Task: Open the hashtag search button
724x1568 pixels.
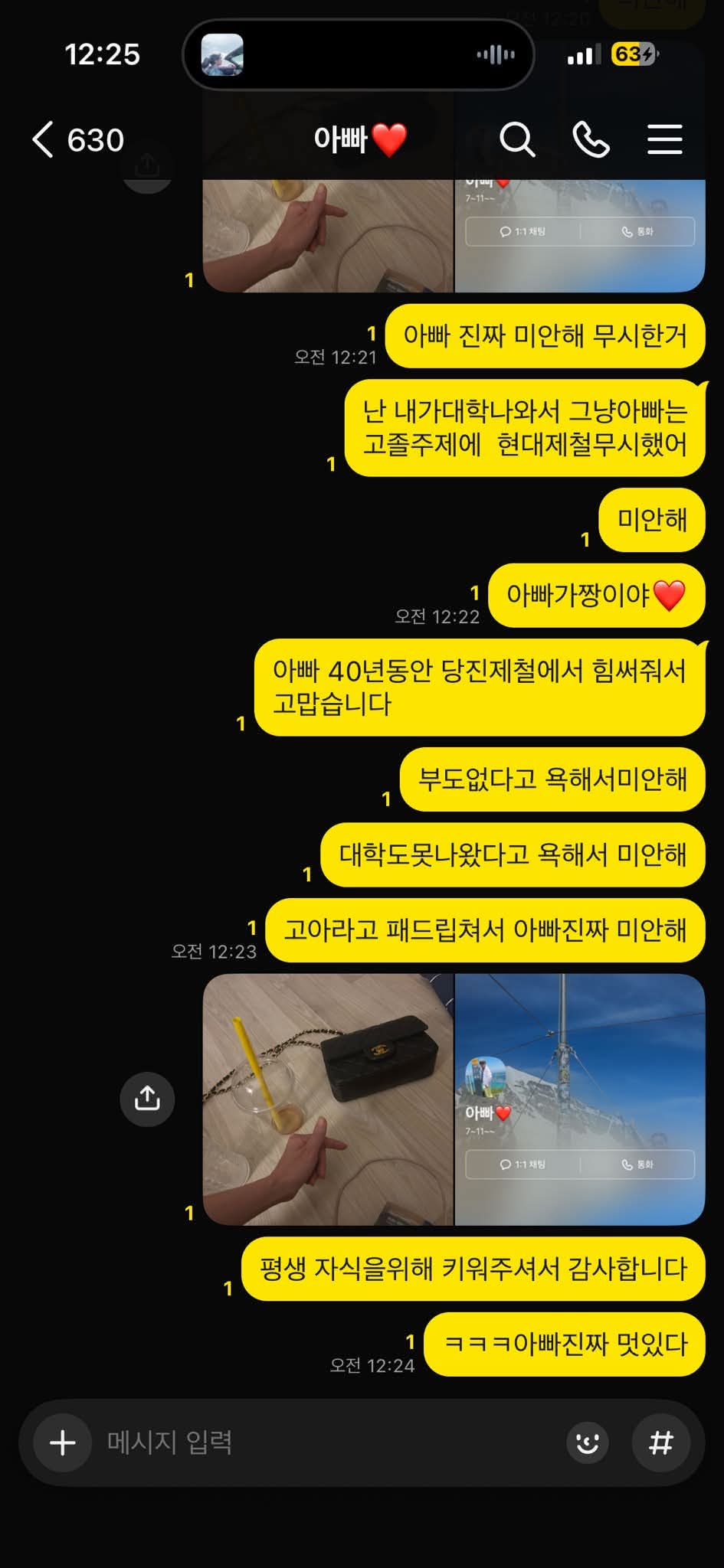Action: click(661, 1443)
